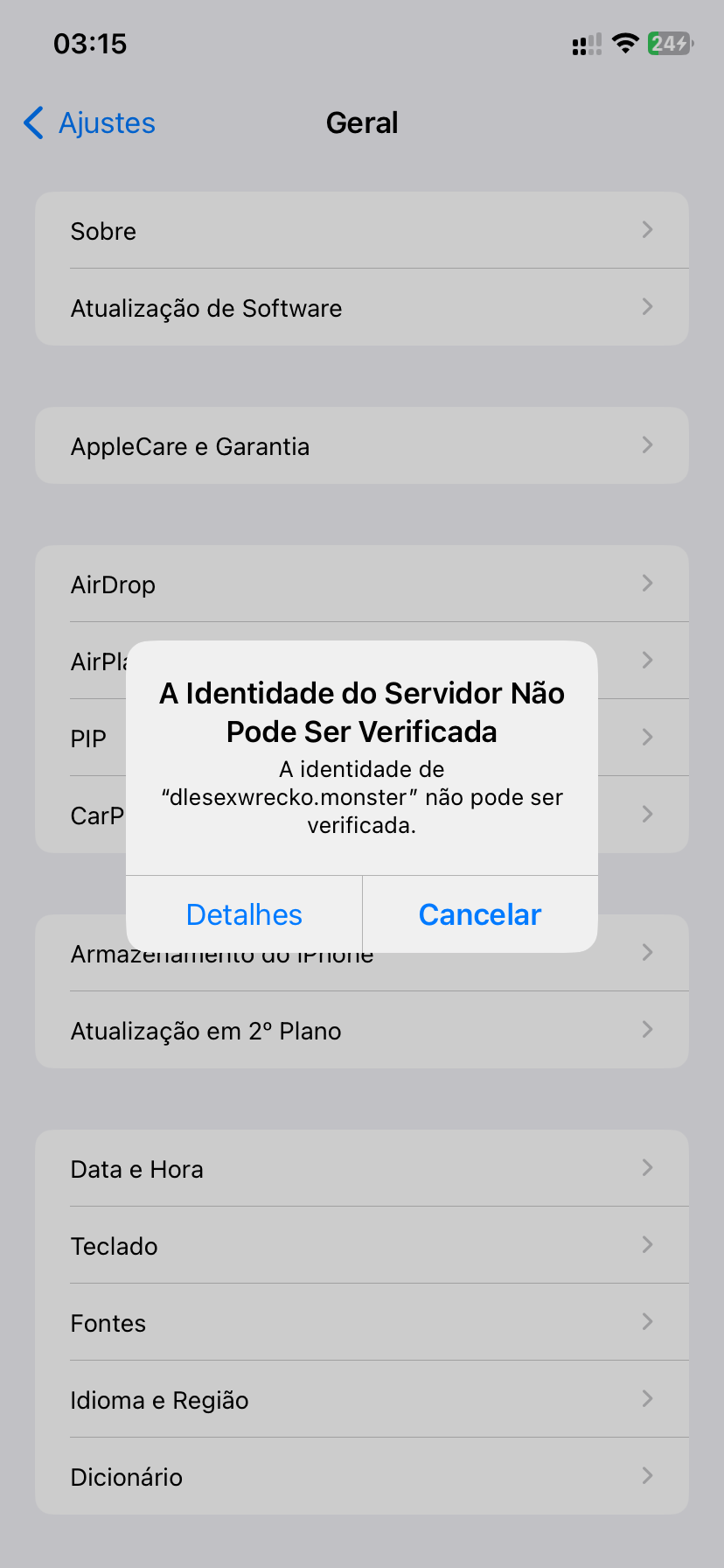724x1568 pixels.
Task: Open Atualização de Software
Action: [x=362, y=307]
